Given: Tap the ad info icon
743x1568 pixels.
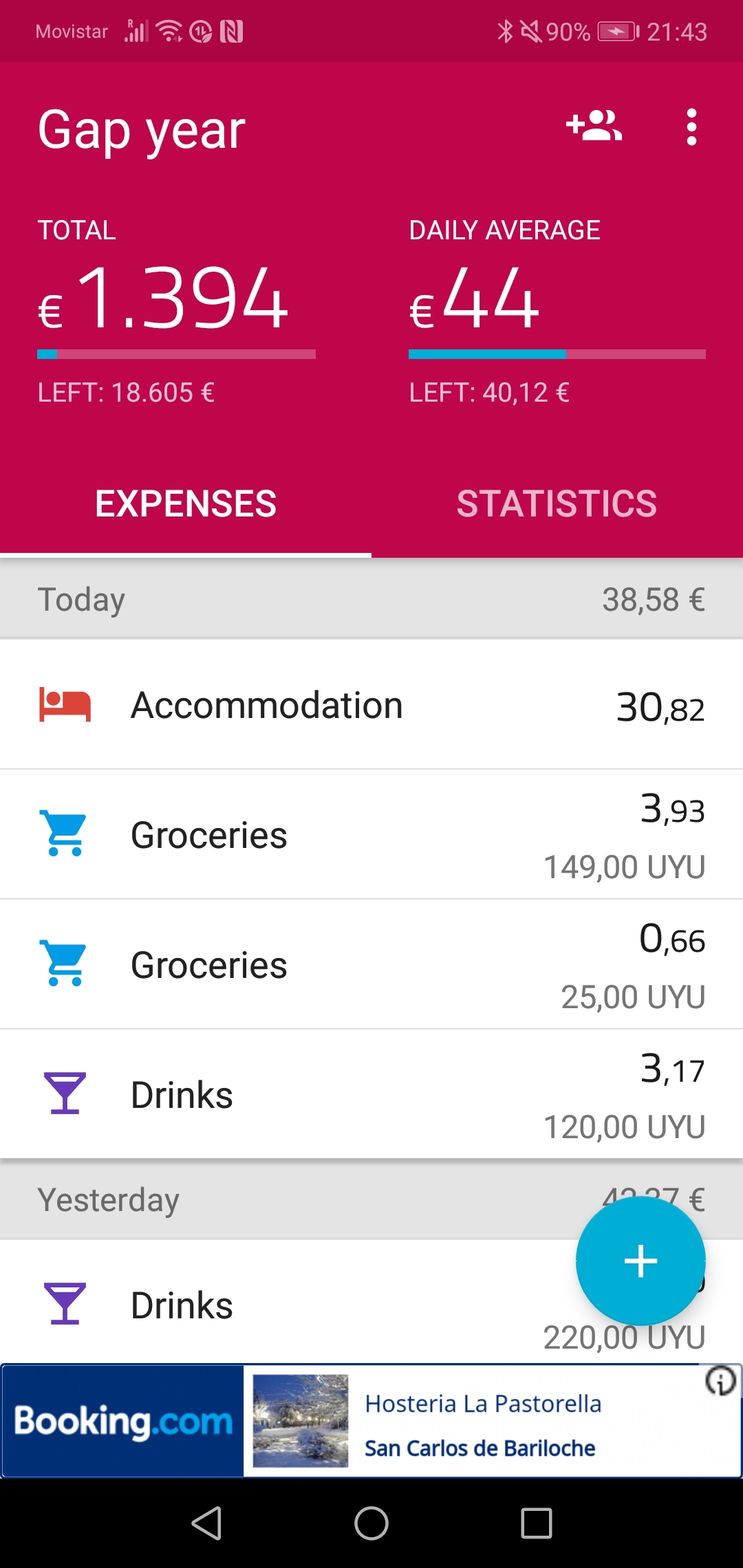Looking at the screenshot, I should [720, 1381].
